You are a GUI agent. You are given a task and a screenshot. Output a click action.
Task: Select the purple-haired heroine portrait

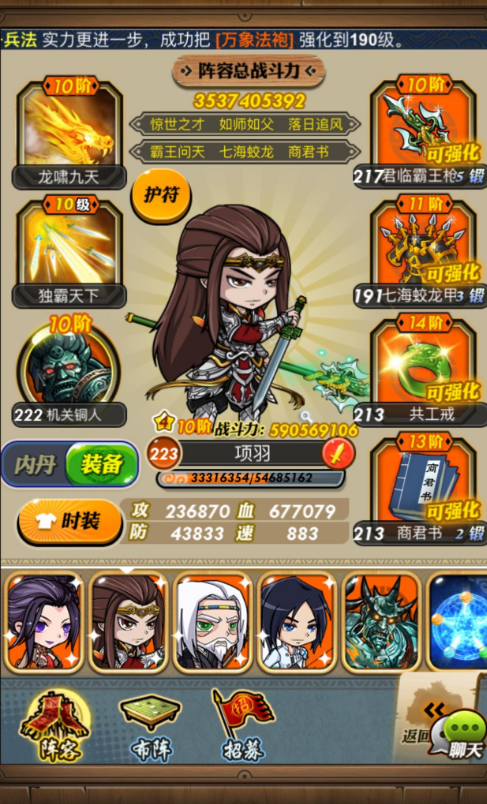click(43, 621)
